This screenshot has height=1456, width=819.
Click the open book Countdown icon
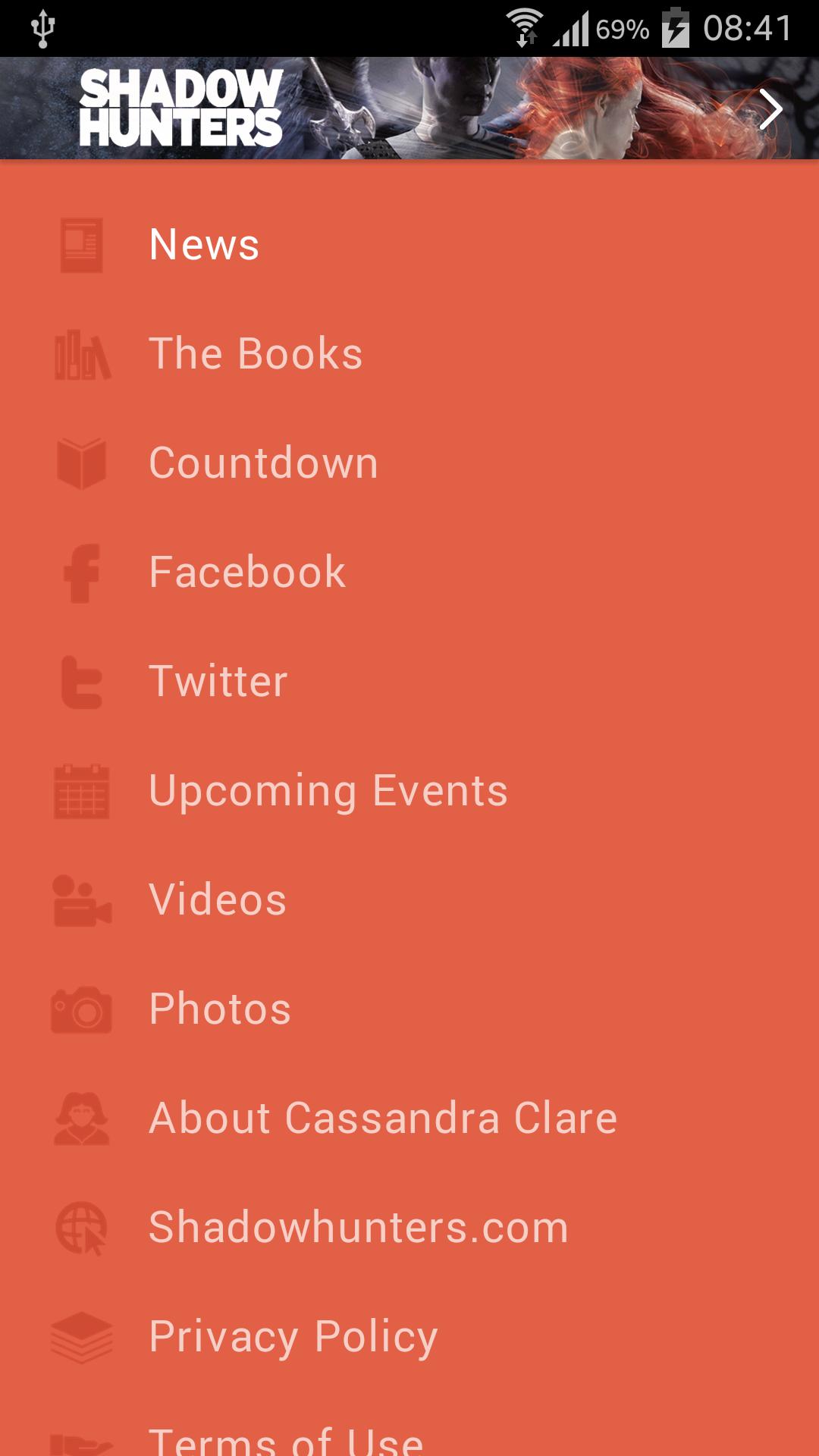[81, 463]
